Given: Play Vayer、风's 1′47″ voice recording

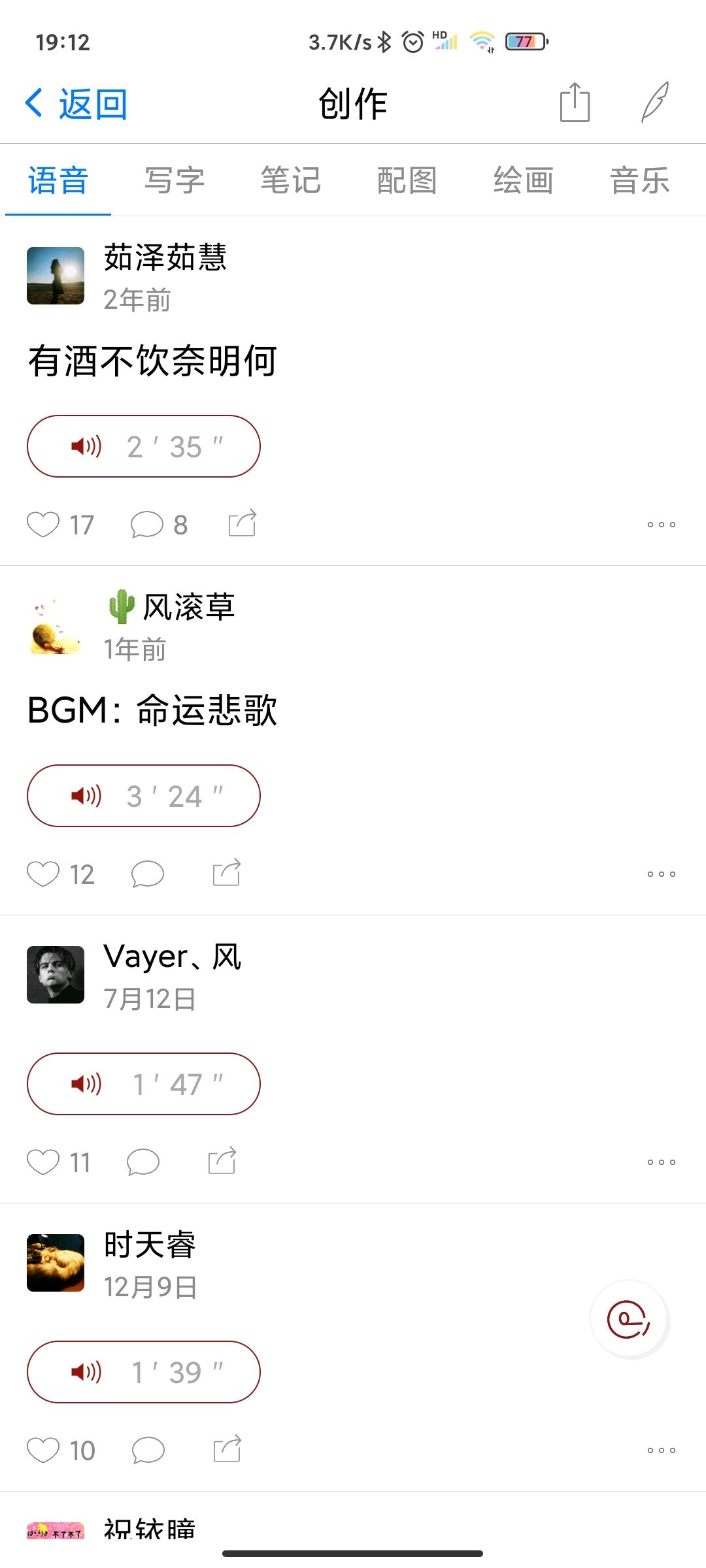Looking at the screenshot, I should (144, 1084).
